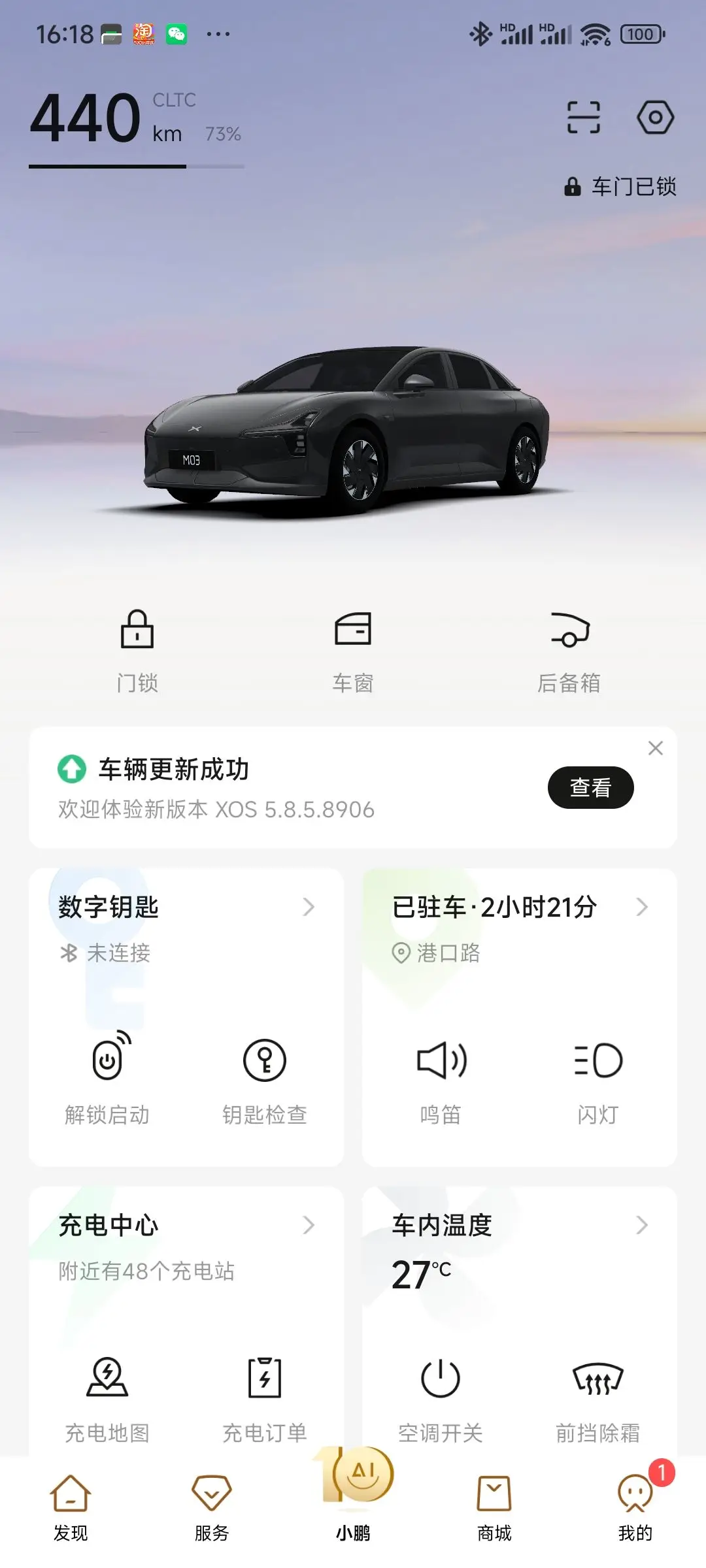Tap 查看 on vehicle update banner
706x1568 pixels.
[x=590, y=787]
